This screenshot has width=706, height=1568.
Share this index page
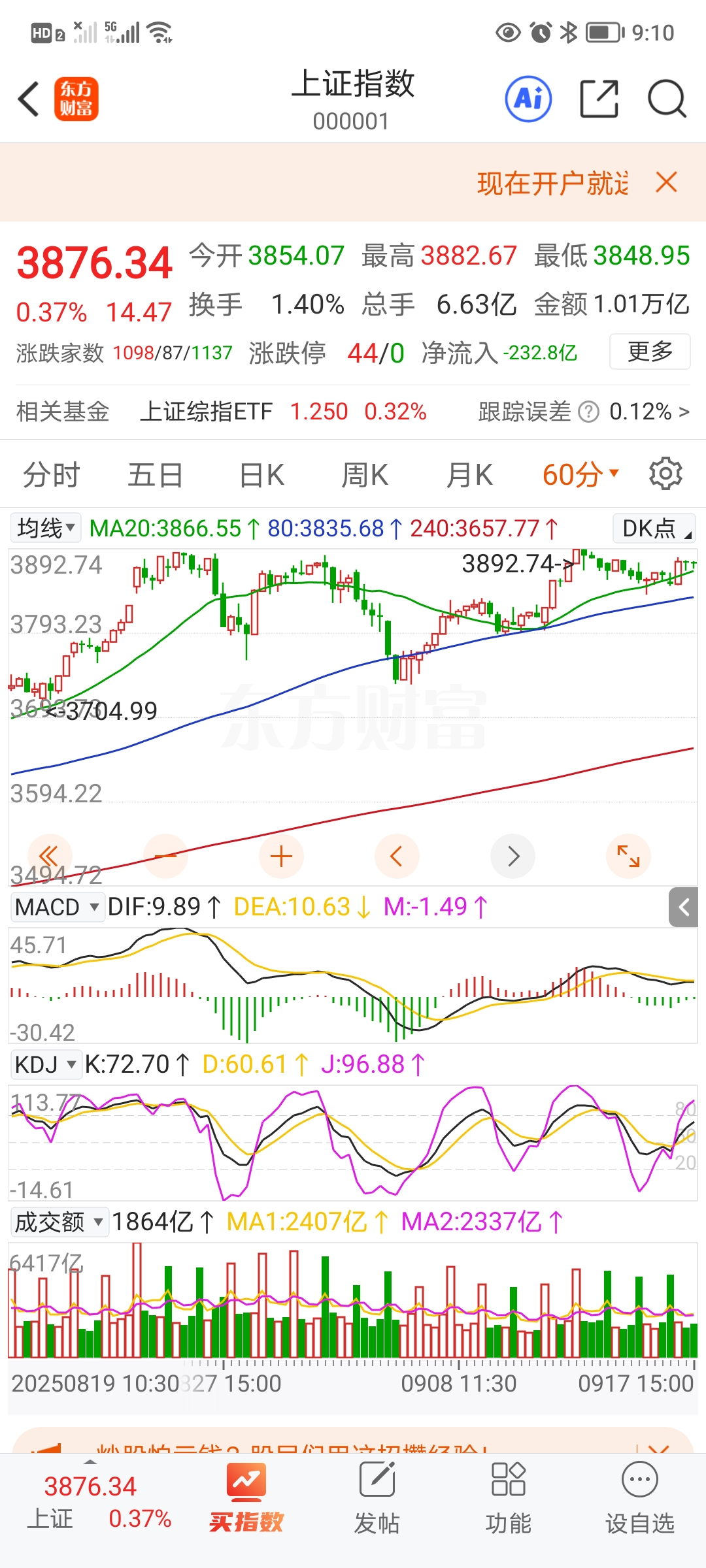(x=599, y=99)
